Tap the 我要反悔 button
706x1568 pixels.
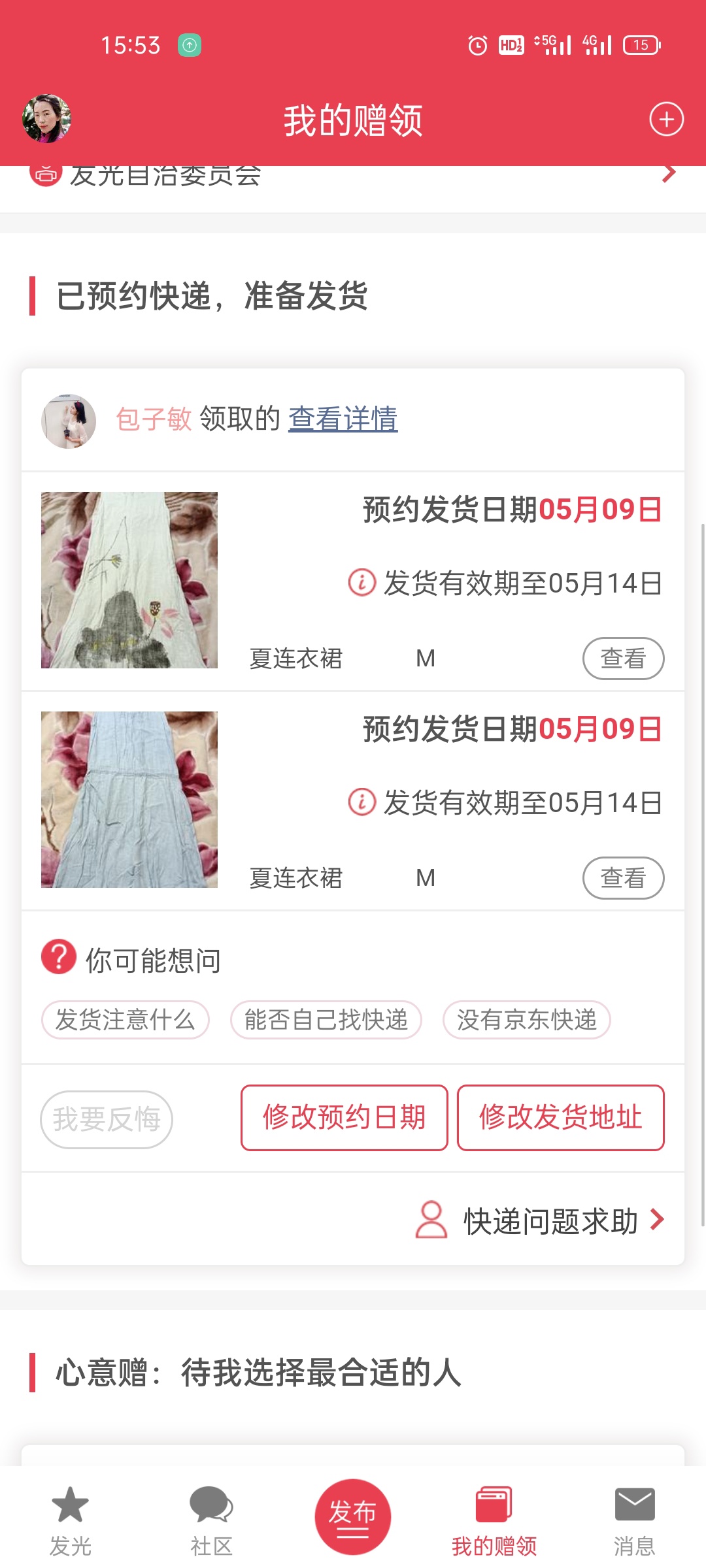tap(107, 1119)
